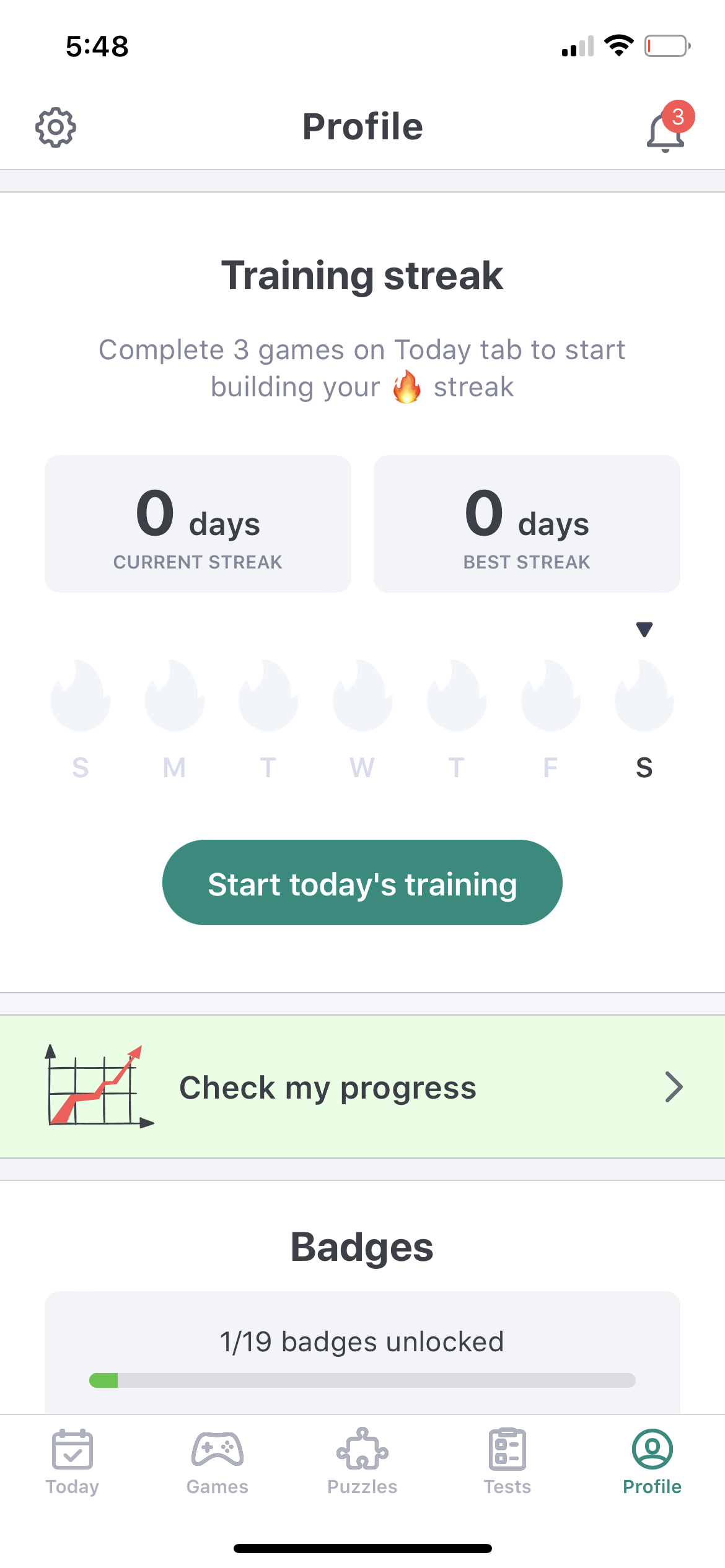Image resolution: width=725 pixels, height=1568 pixels.
Task: Expand Check my progress with the chevron
Action: click(x=674, y=1087)
